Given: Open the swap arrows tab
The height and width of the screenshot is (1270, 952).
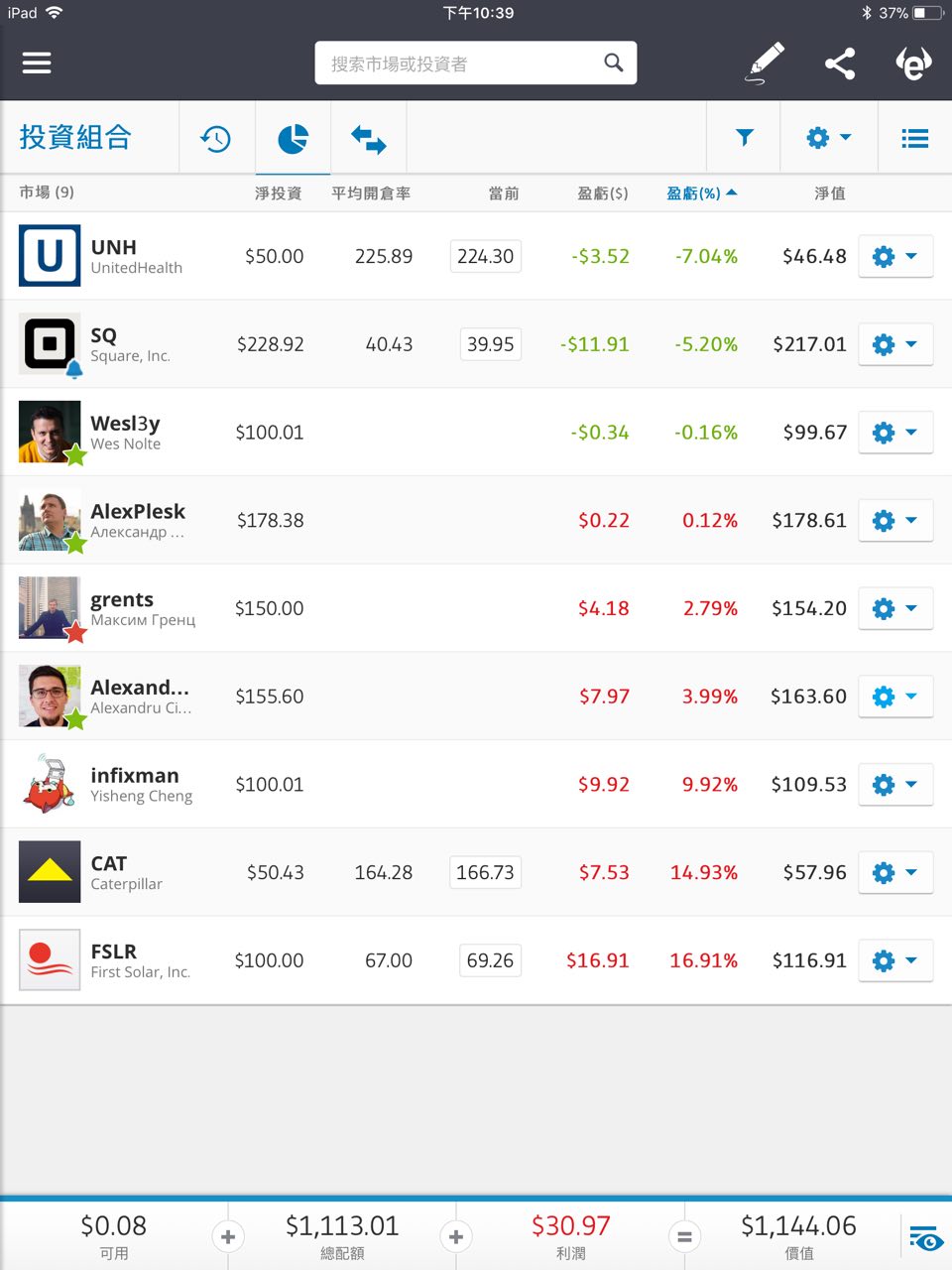Looking at the screenshot, I should [368, 138].
